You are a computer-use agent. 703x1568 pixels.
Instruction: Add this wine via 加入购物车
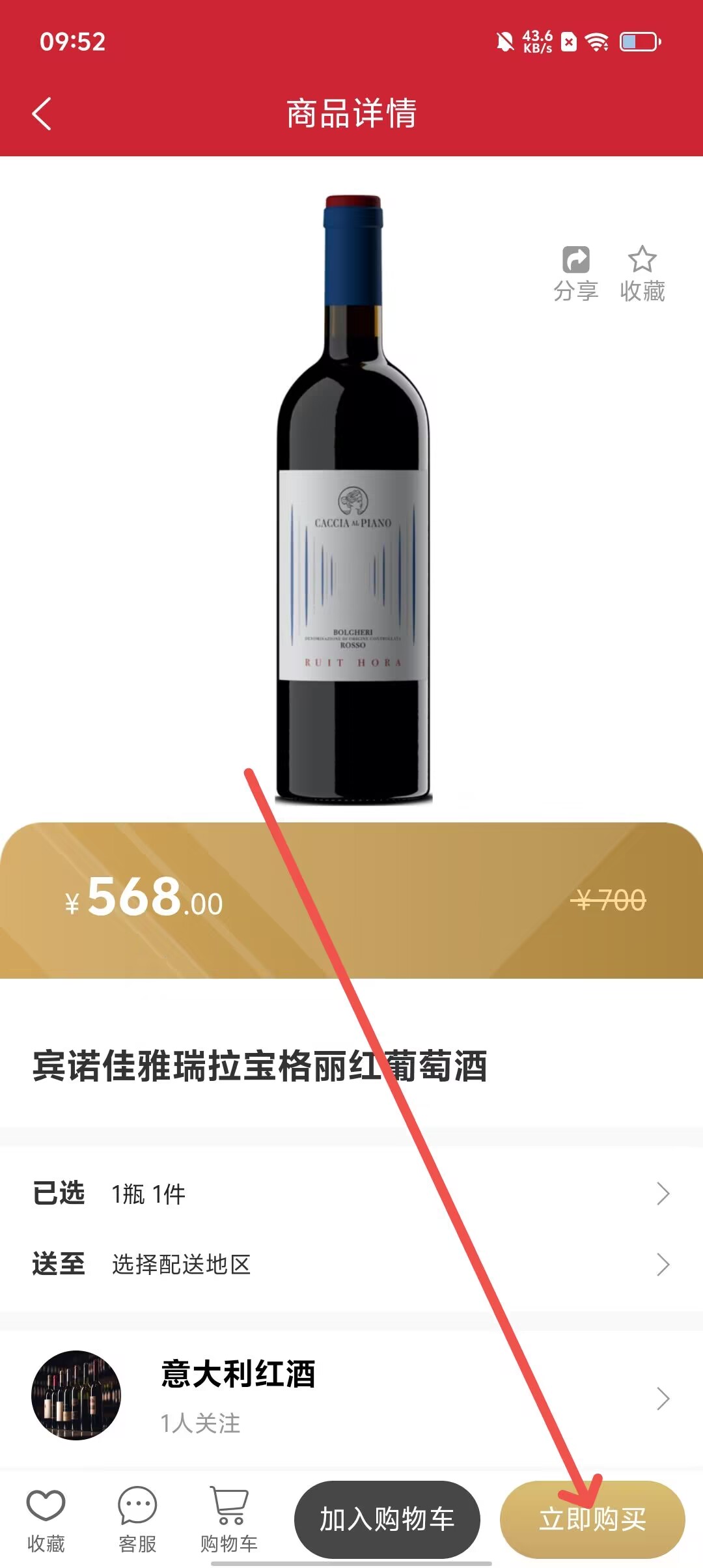[x=387, y=1519]
